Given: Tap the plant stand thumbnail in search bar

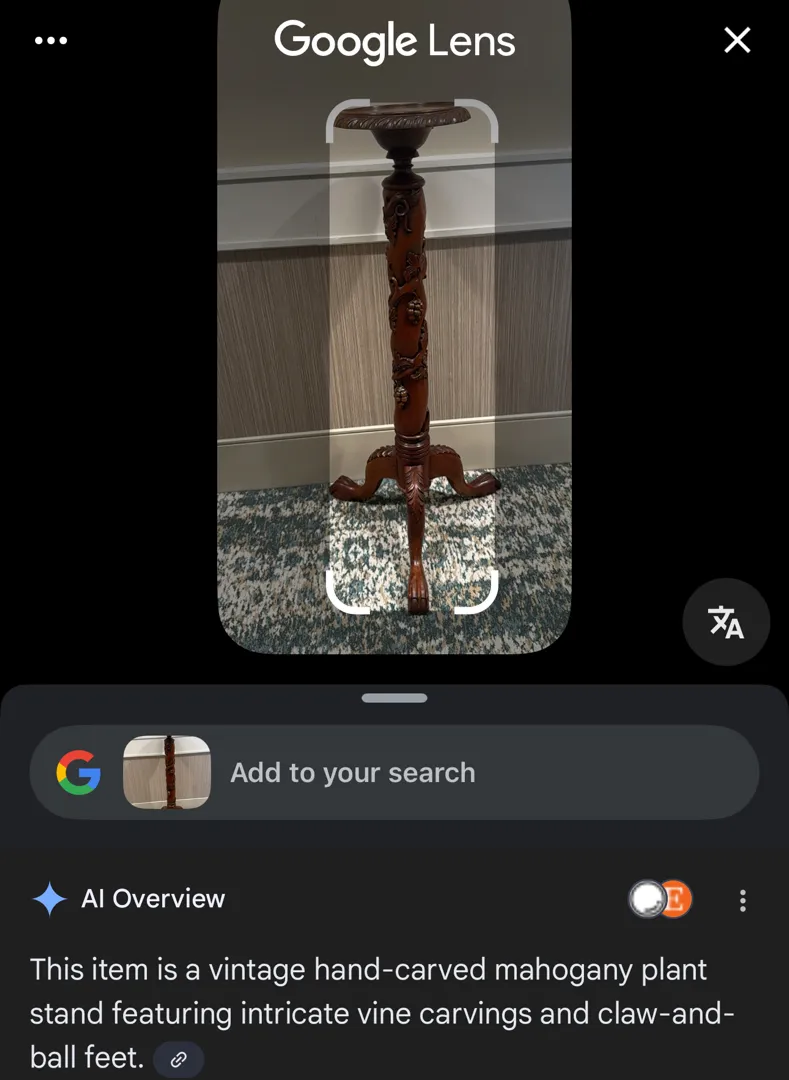Looking at the screenshot, I should coord(167,773).
